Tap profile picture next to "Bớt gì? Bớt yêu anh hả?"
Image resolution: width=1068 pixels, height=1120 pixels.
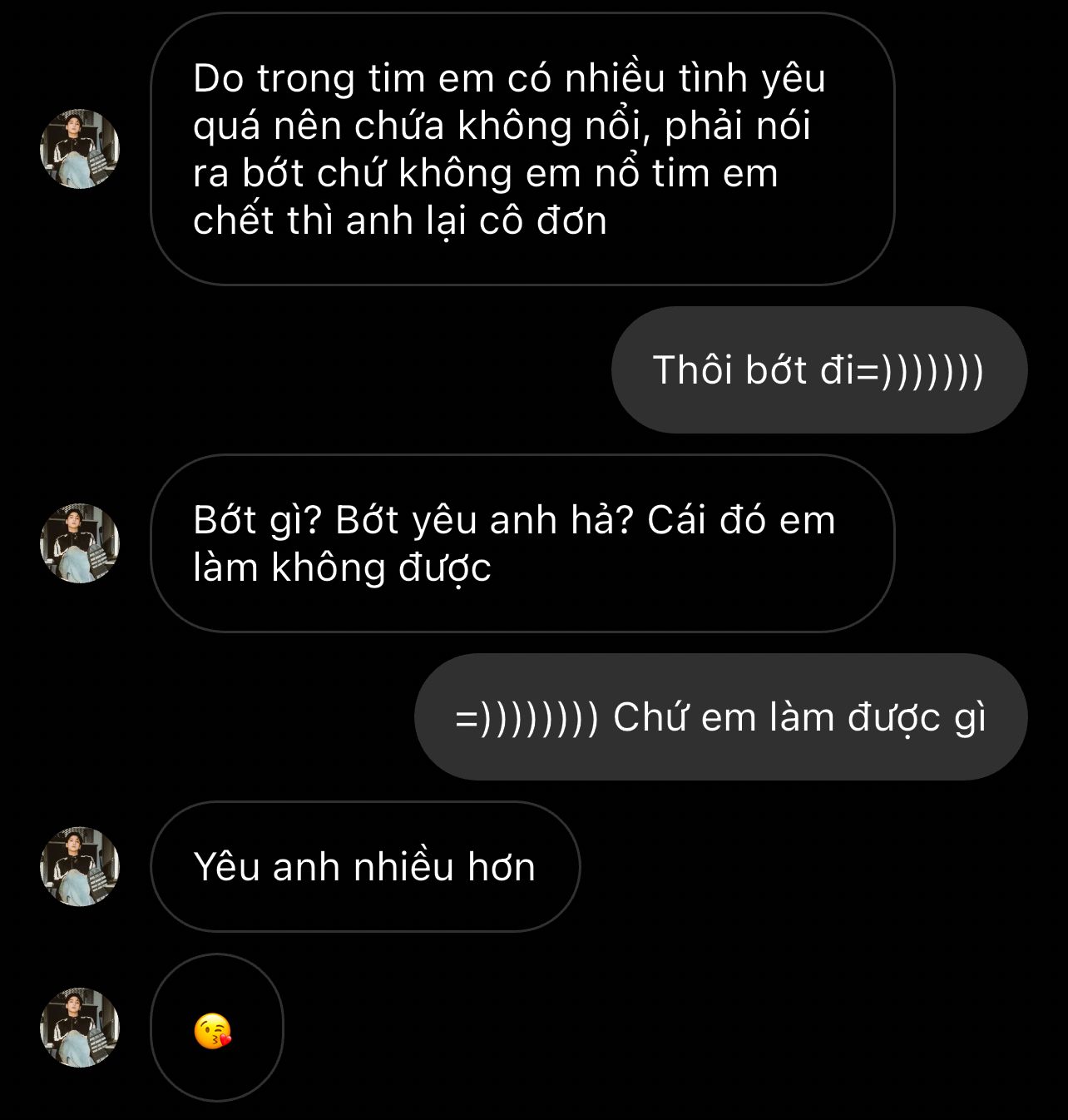pyautogui.click(x=80, y=543)
